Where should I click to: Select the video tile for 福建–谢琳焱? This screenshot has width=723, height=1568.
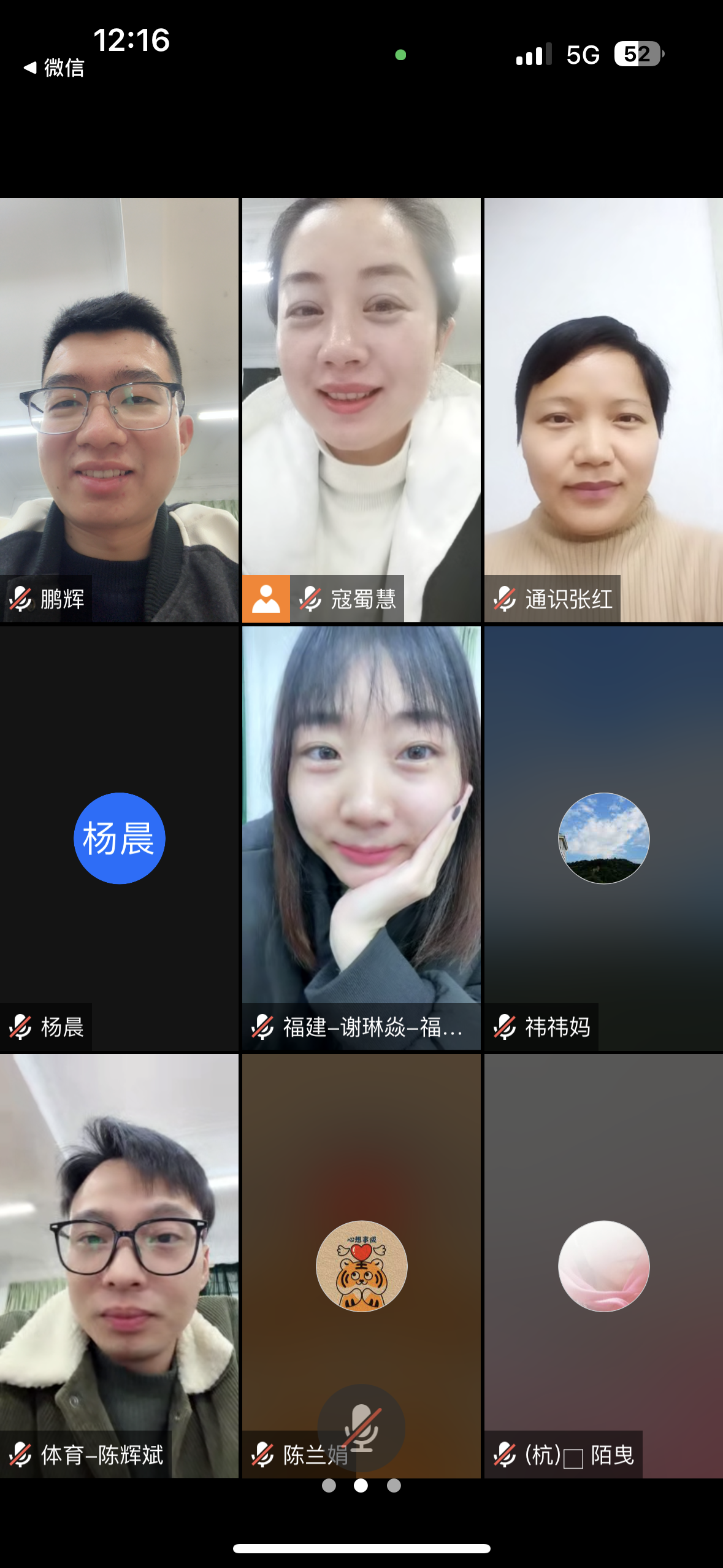click(x=361, y=838)
